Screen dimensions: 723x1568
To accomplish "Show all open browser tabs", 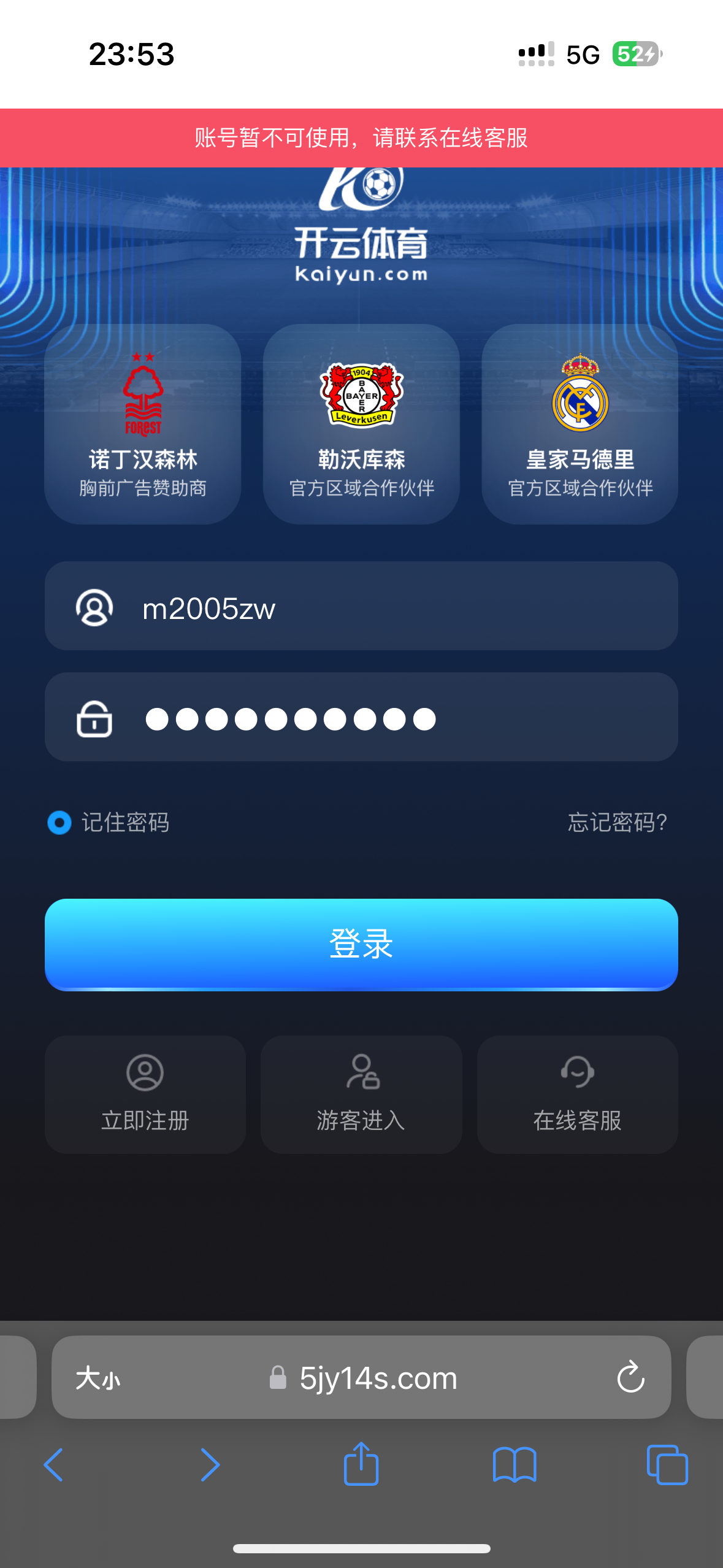I will point(667,1465).
